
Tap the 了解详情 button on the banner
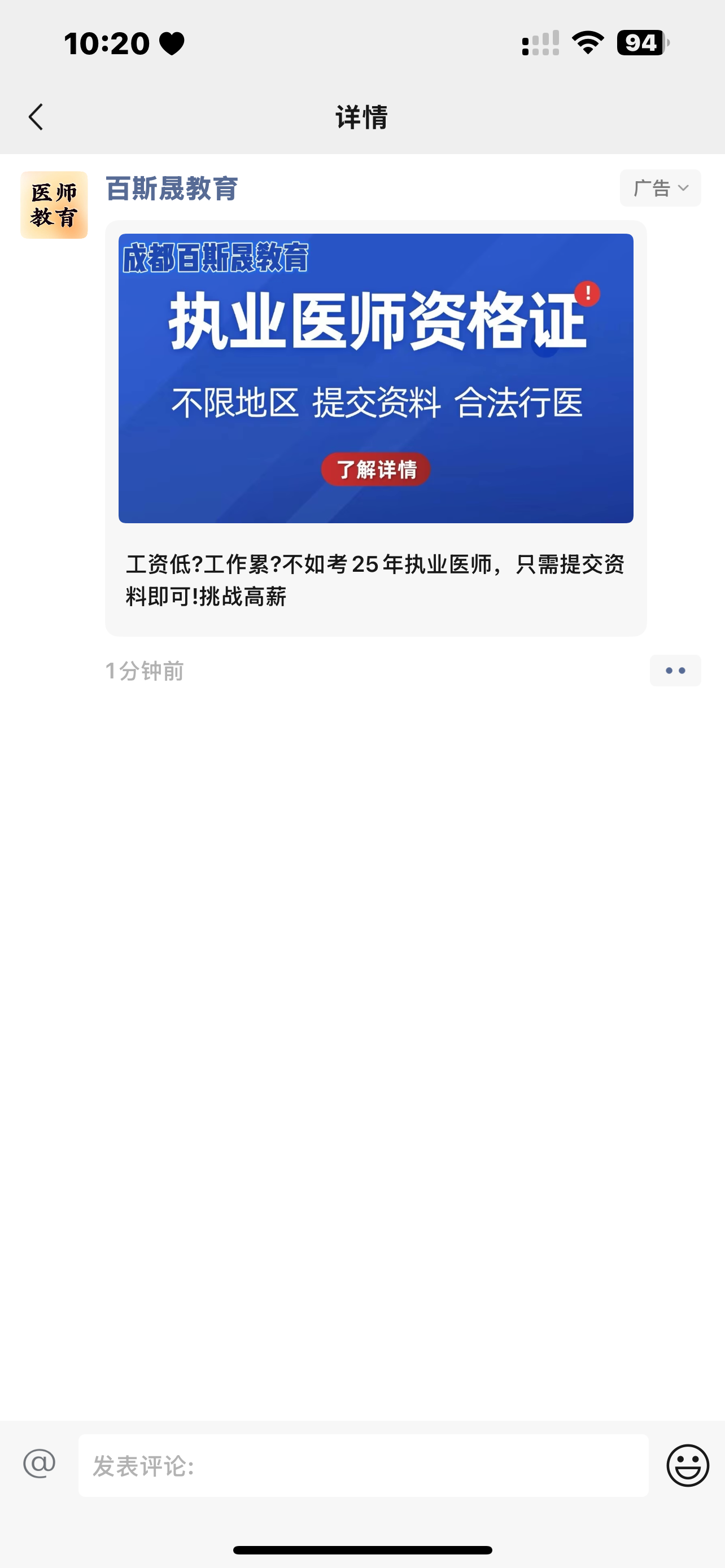tap(376, 470)
